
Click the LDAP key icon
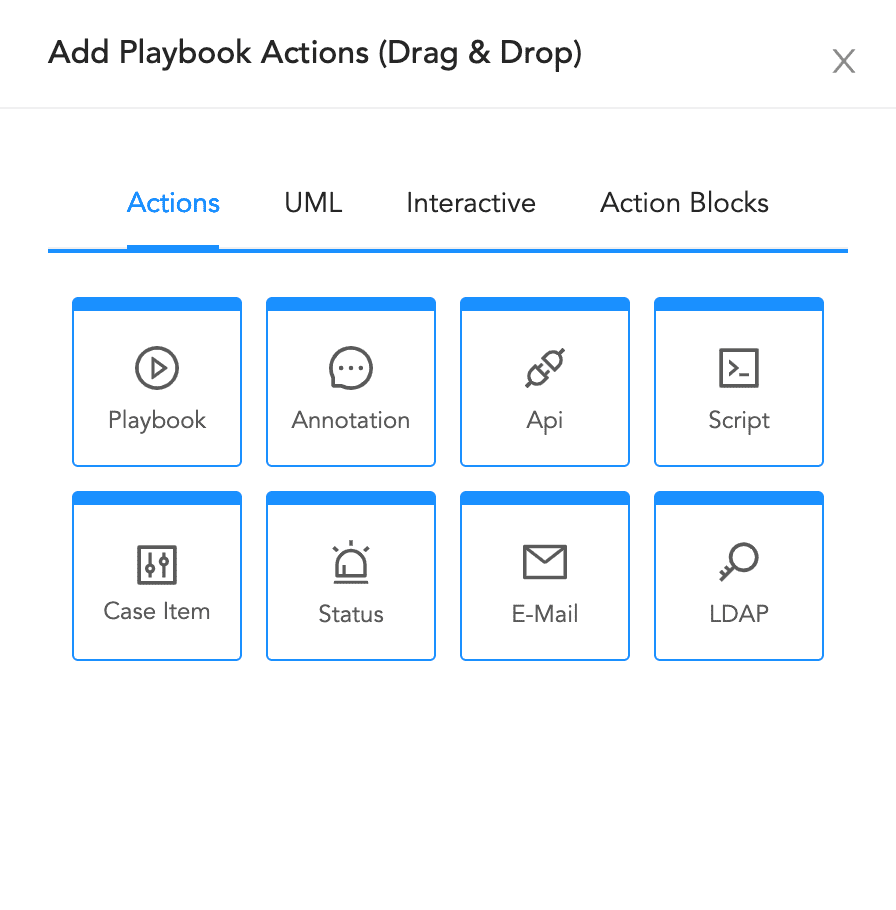(x=738, y=561)
